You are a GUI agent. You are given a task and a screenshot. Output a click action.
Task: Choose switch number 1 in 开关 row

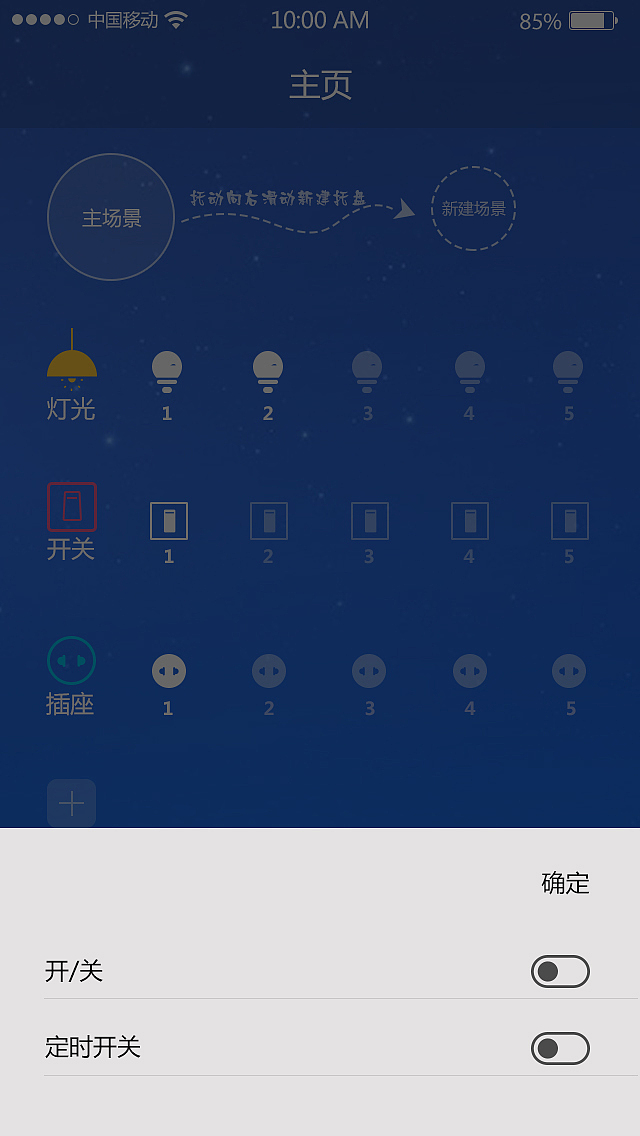point(169,521)
